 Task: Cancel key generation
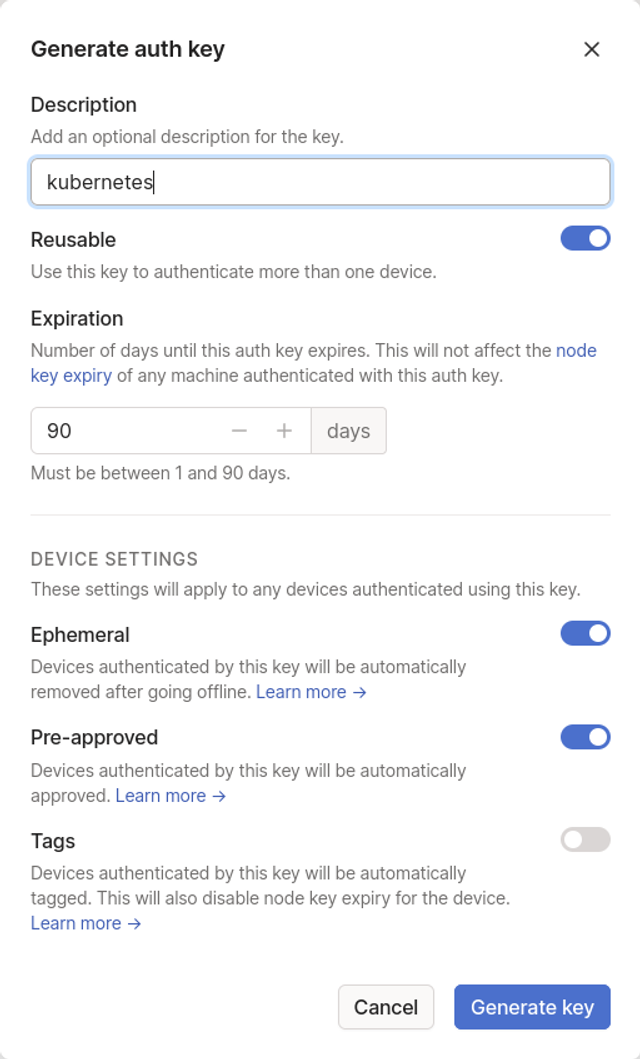pyautogui.click(x=386, y=1007)
